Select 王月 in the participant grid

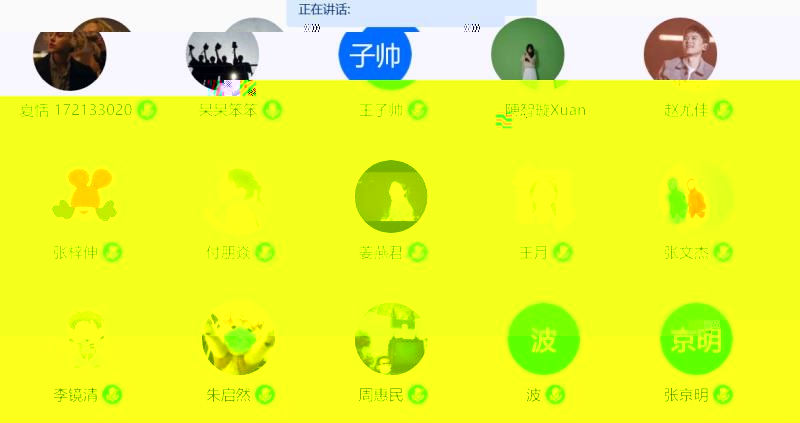(544, 197)
